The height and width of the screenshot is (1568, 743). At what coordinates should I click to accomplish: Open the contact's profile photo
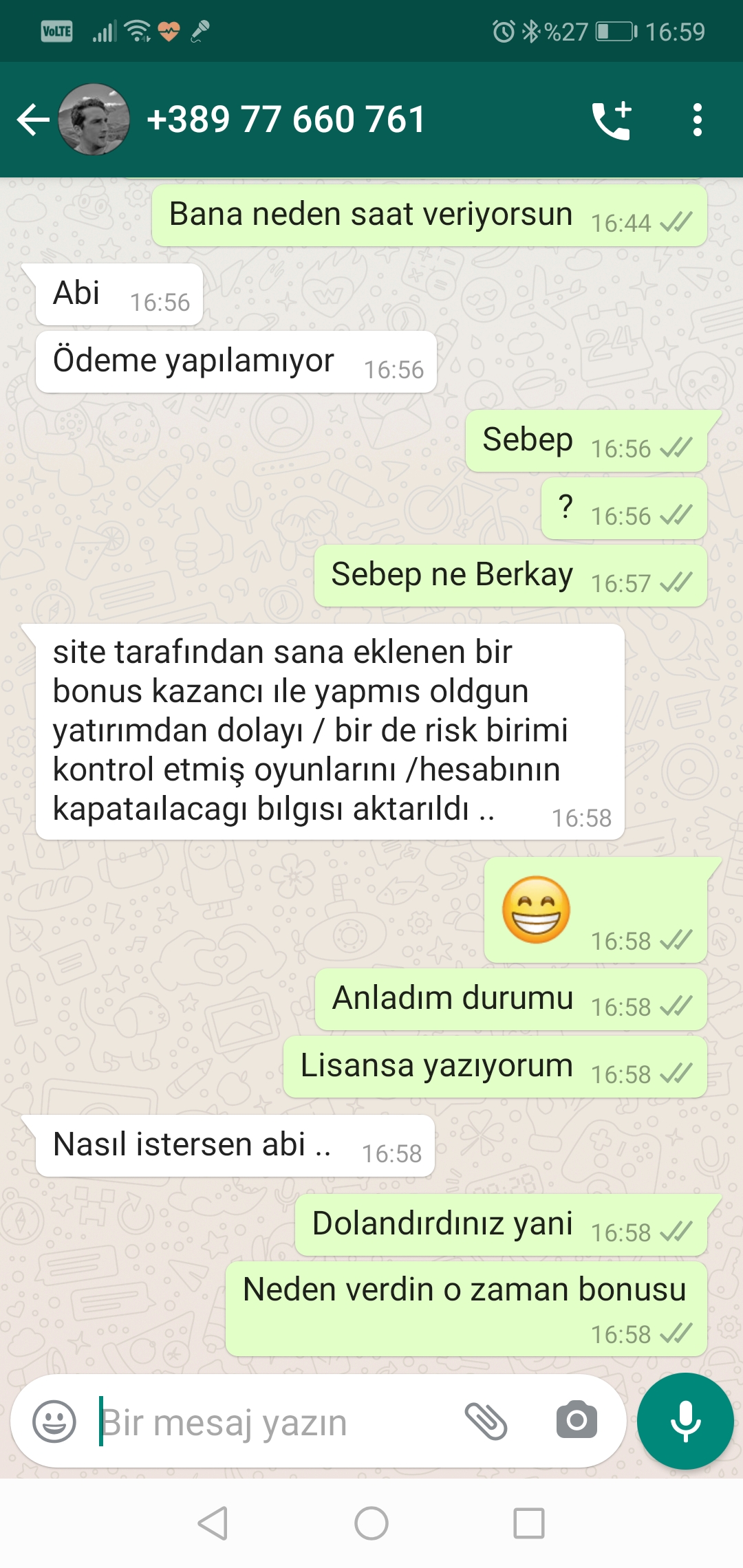tap(94, 120)
